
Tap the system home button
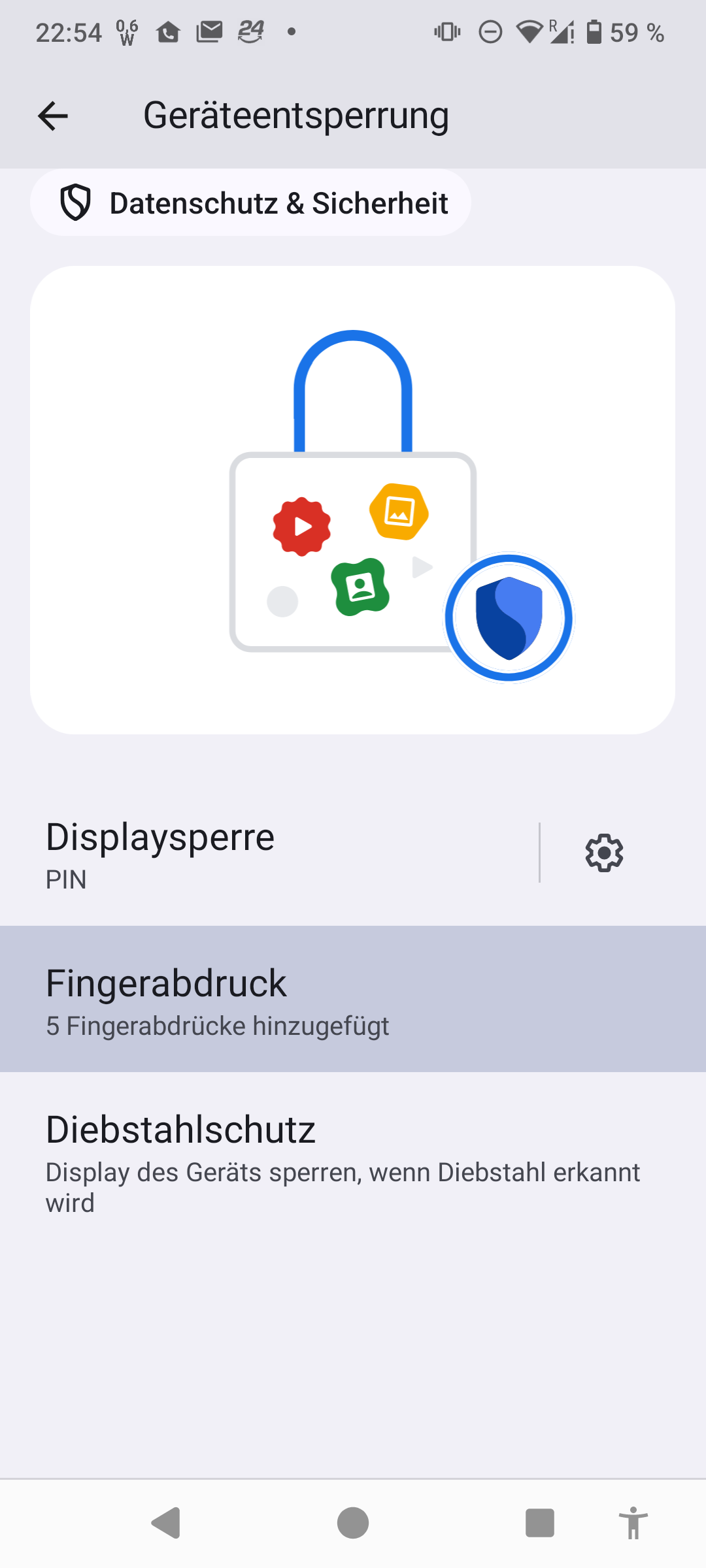click(x=353, y=1523)
